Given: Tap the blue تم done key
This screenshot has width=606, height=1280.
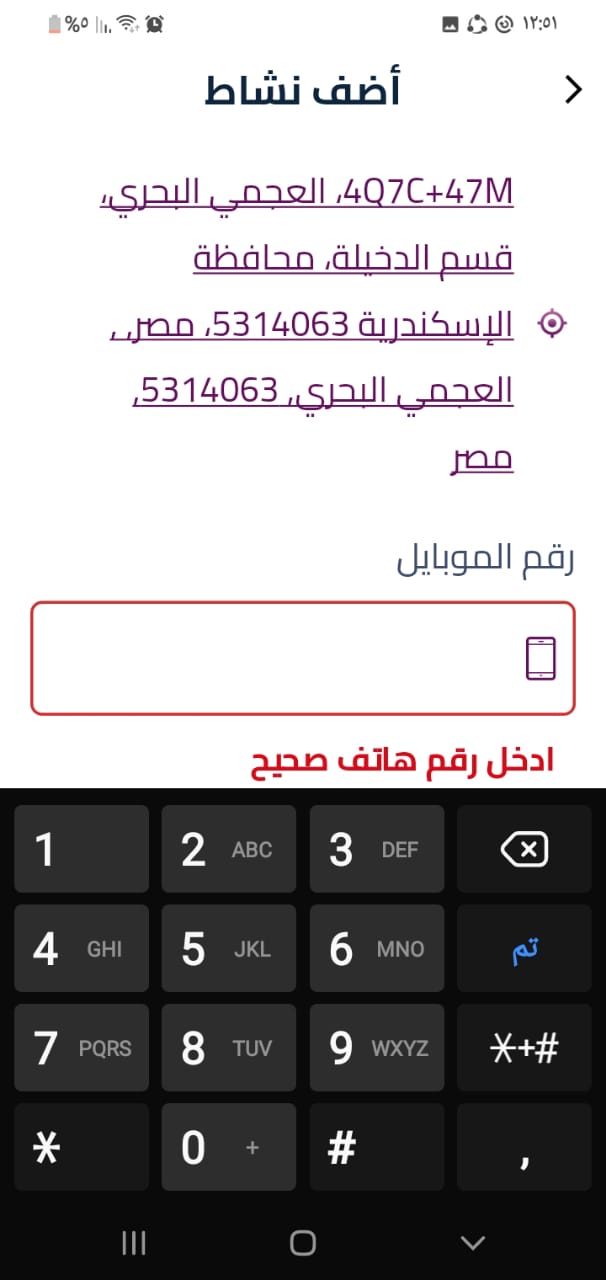Looking at the screenshot, I should [524, 949].
